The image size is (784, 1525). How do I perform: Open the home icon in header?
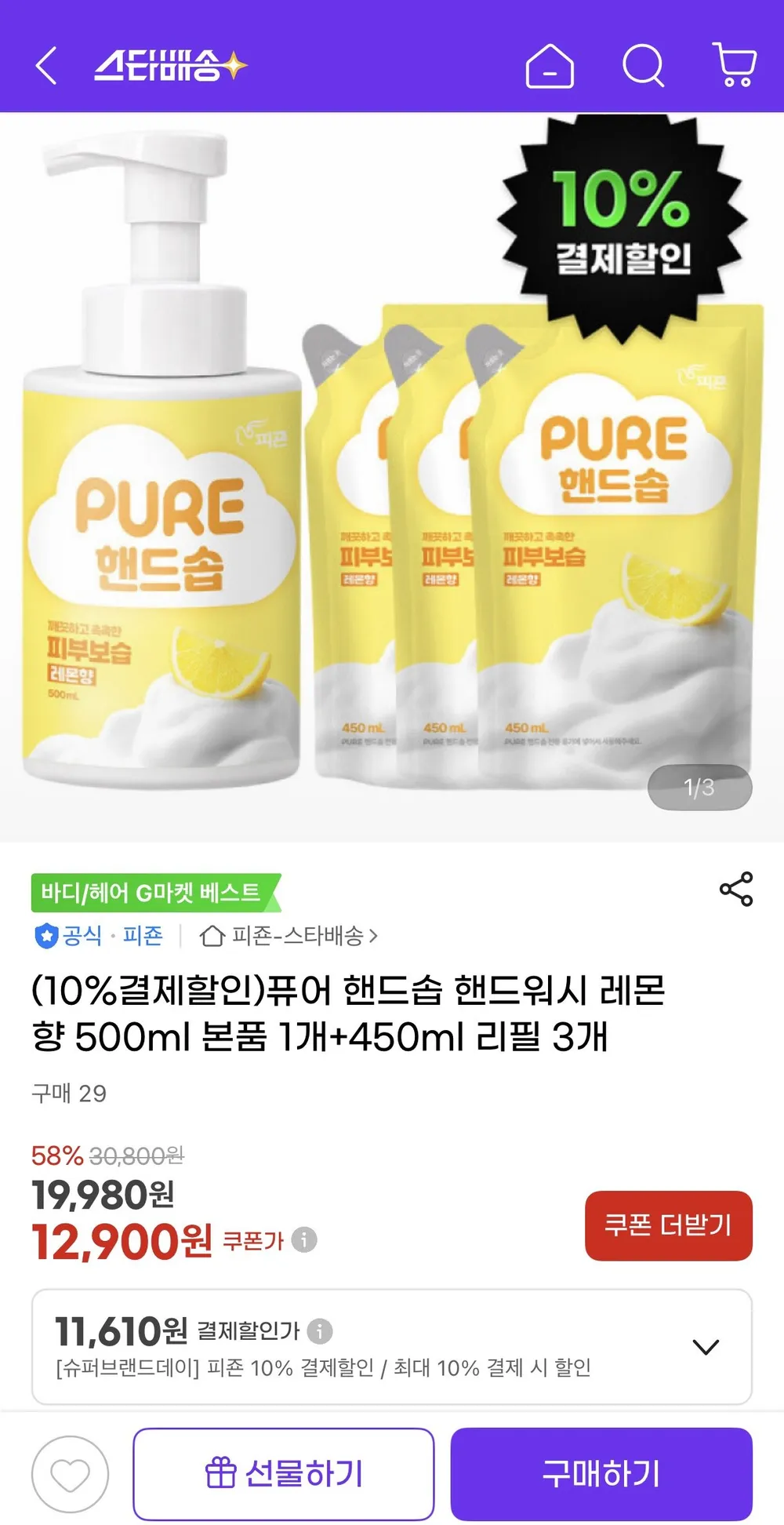[x=550, y=66]
